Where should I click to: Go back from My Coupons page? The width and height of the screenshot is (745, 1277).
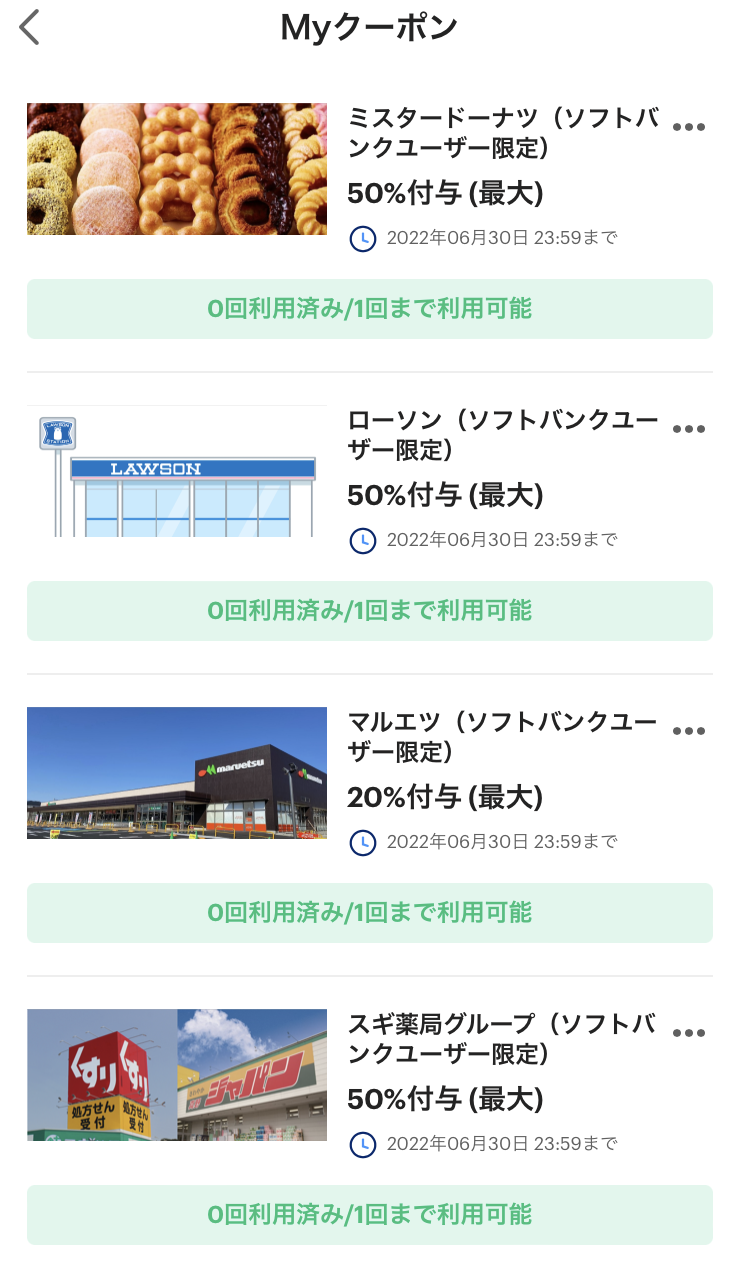[30, 27]
